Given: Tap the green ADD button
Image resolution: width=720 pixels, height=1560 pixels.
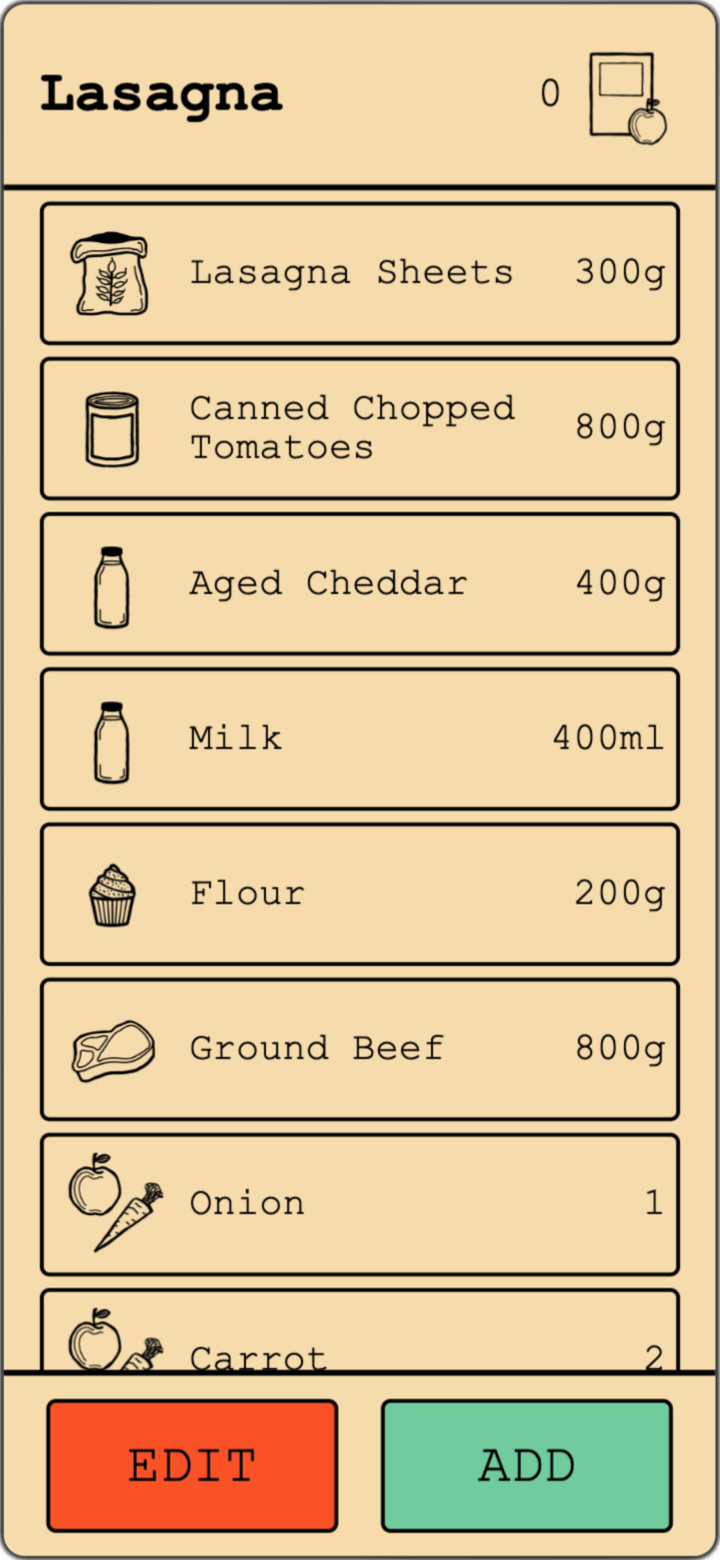Looking at the screenshot, I should [x=526, y=1465].
